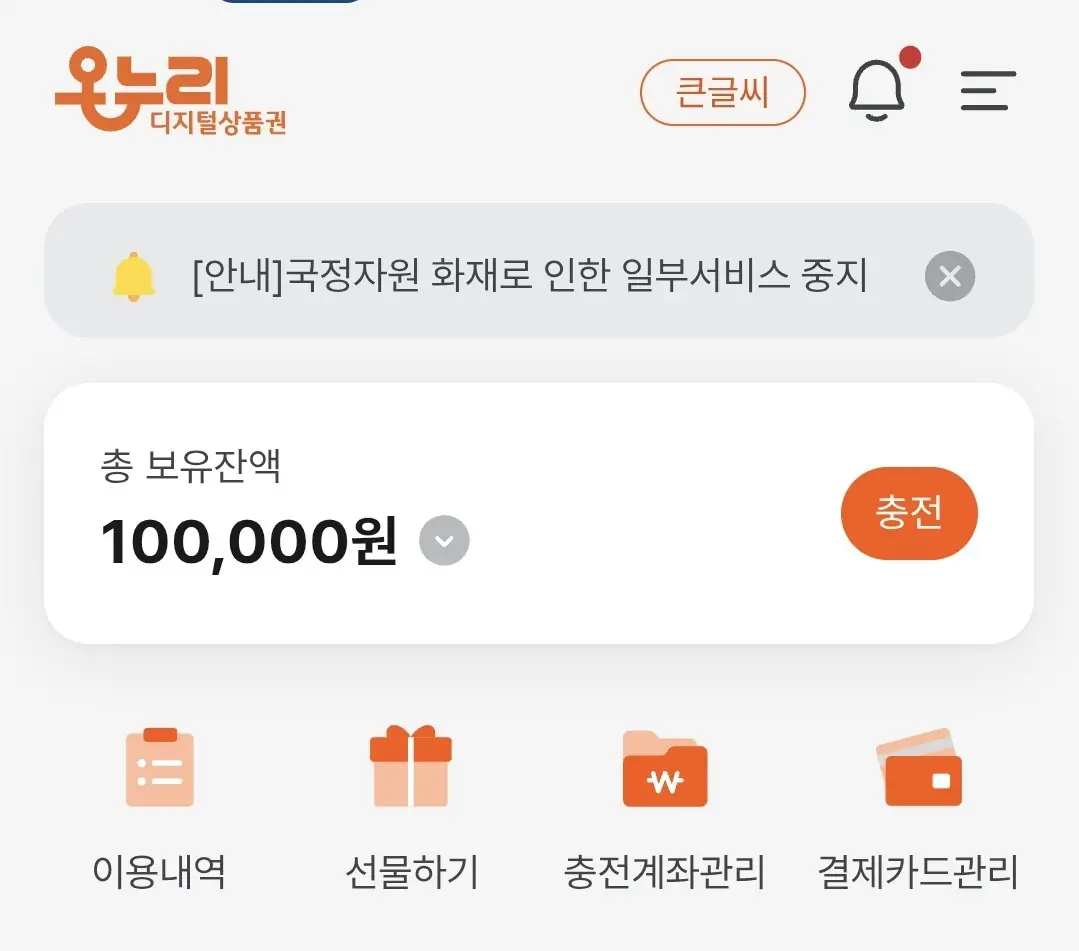Screen dimensions: 1079x951
Task: Tap 충전 to top up balance
Action: click(x=908, y=513)
